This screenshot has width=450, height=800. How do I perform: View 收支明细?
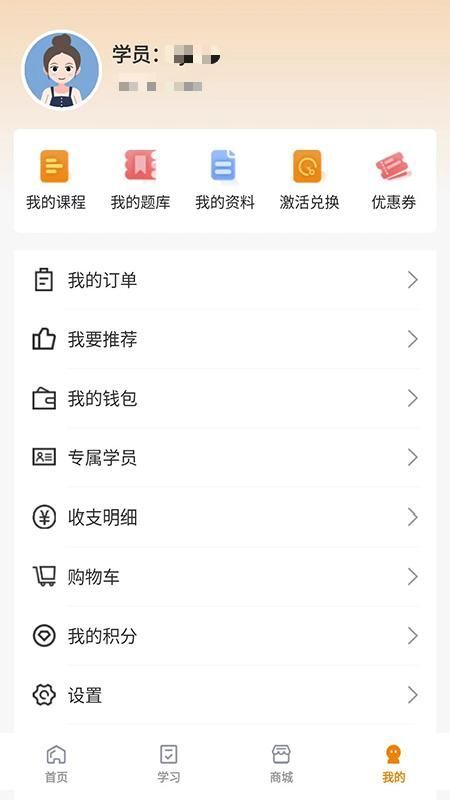tap(225, 517)
